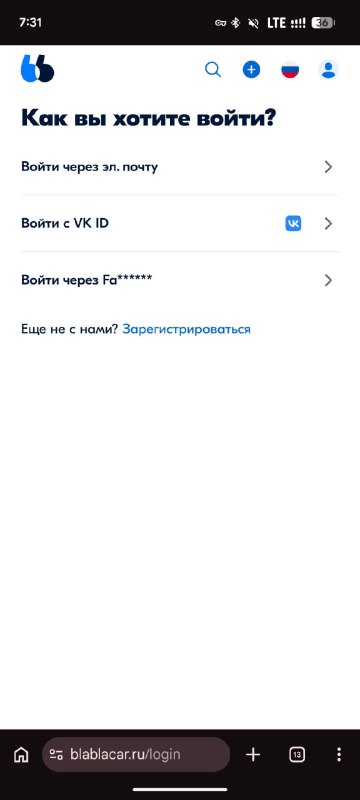The image size is (360, 800).
Task: Follow the Зарегистрироваться link
Action: tap(187, 329)
